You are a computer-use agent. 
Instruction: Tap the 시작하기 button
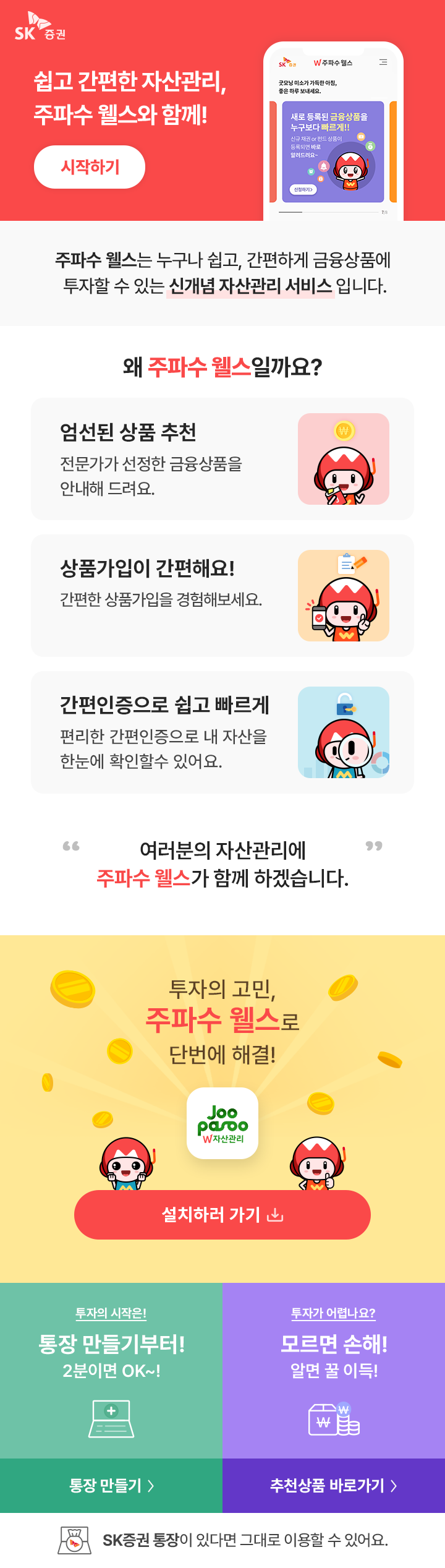(90, 167)
